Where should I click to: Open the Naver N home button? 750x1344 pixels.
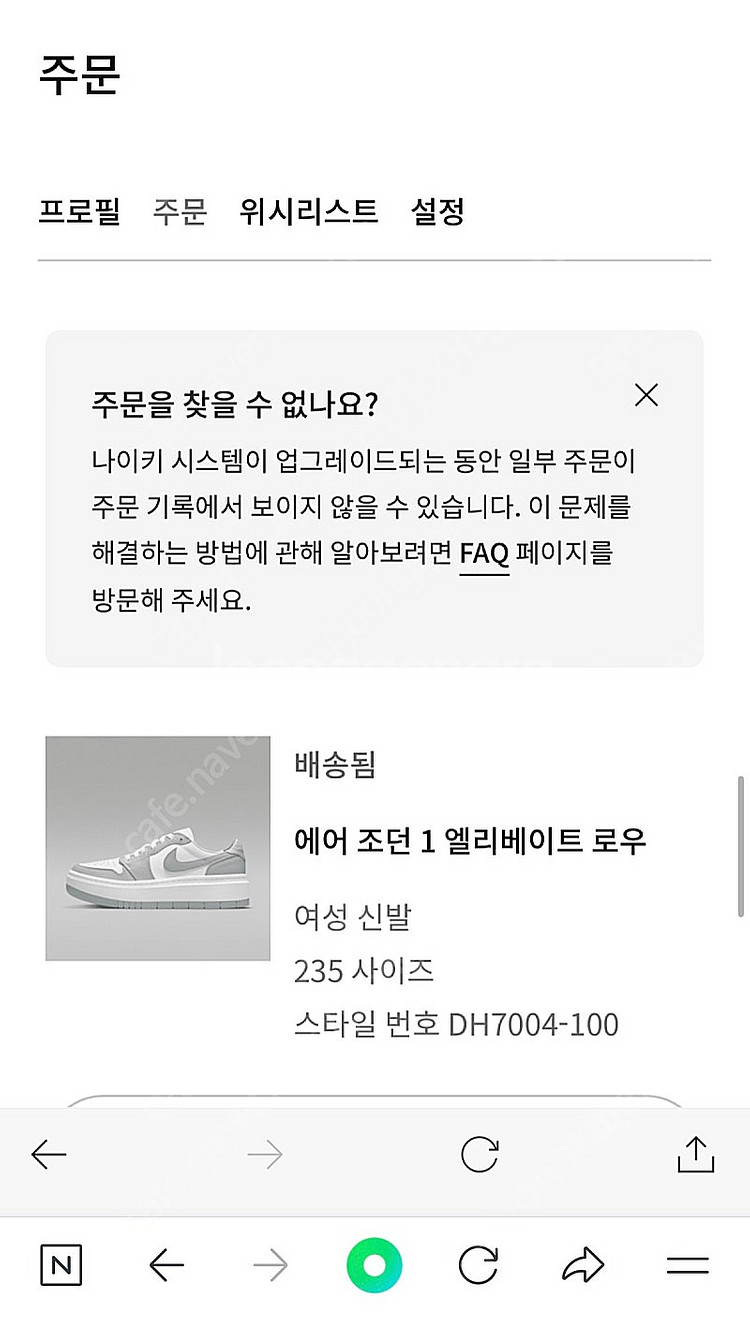[61, 1267]
